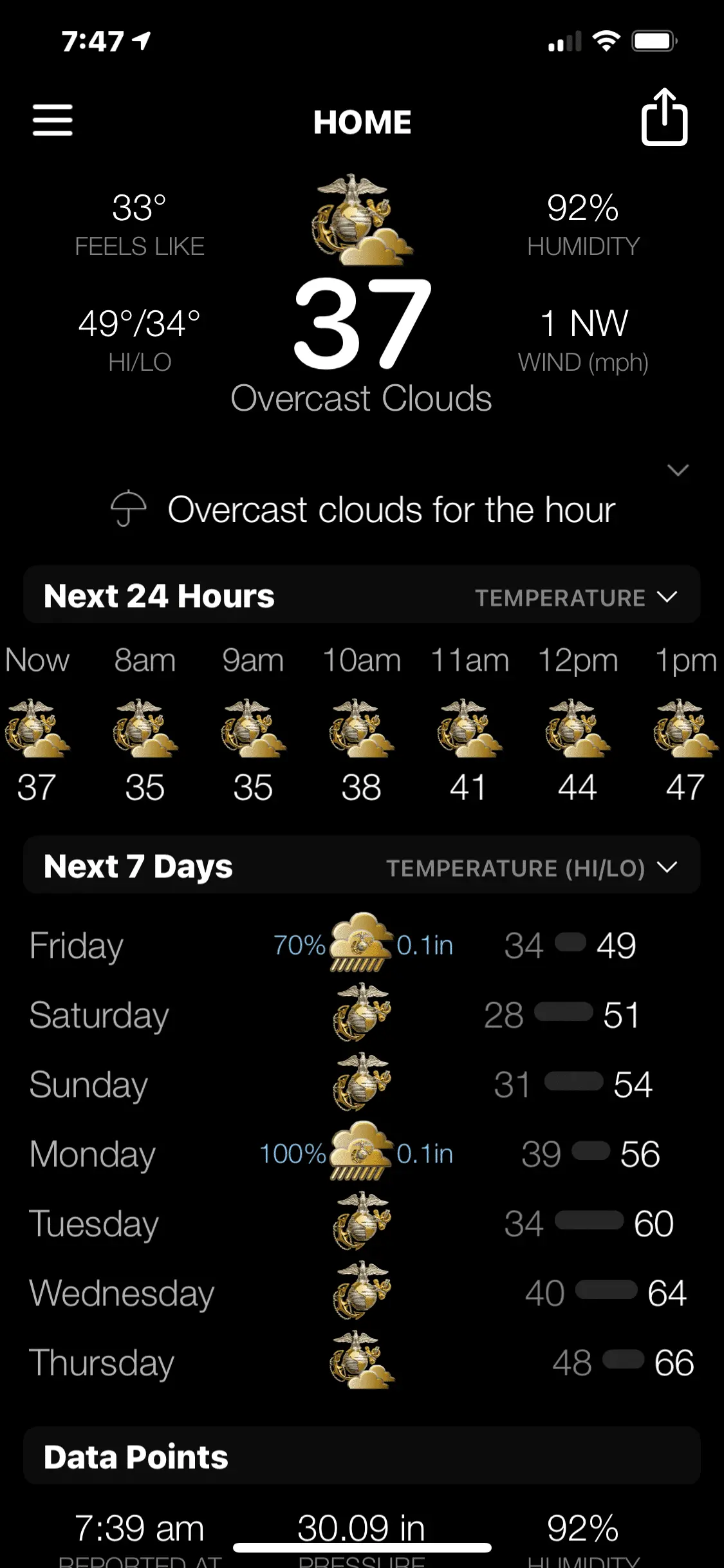Open Thursday's forecast row
This screenshot has height=1568, width=724.
point(362,1362)
